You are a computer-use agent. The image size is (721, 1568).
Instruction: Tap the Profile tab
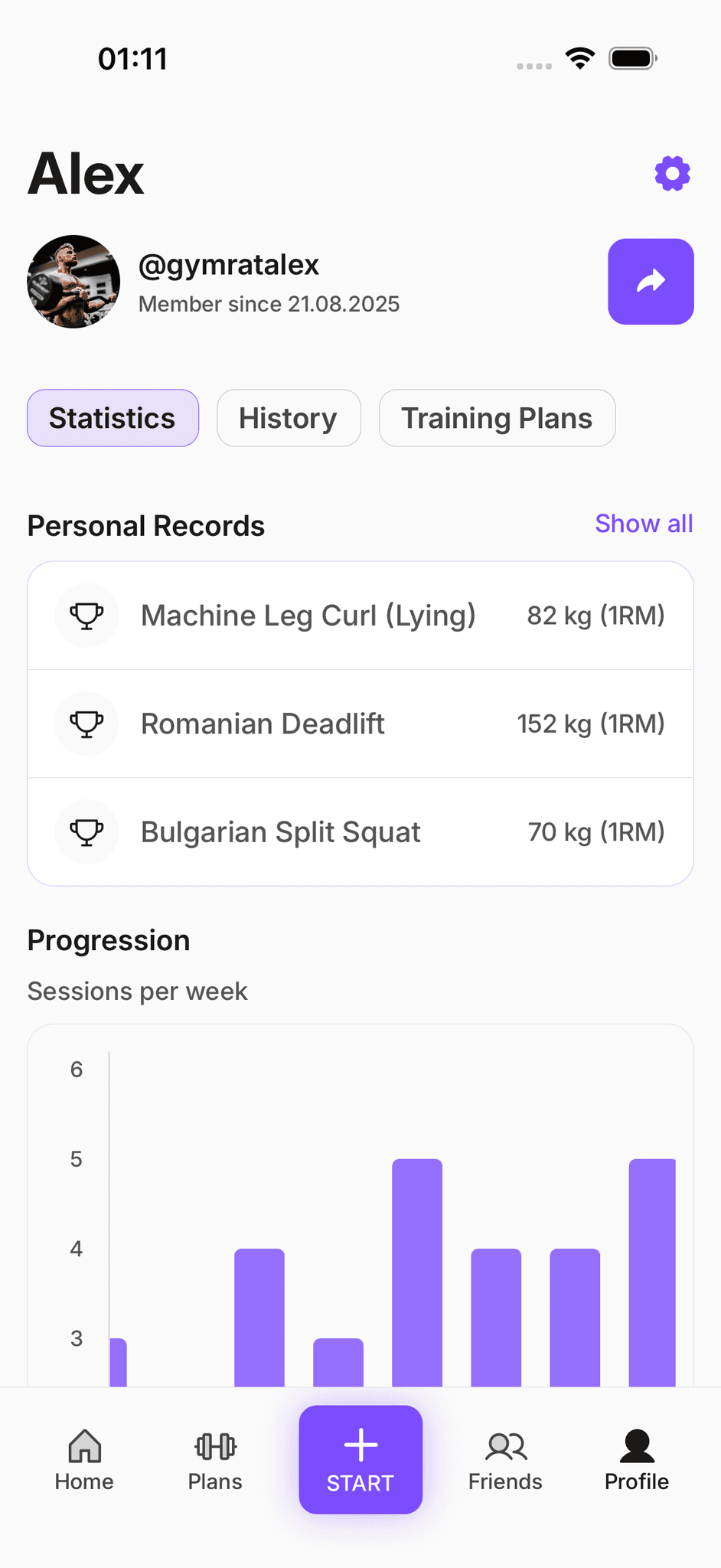tap(636, 1460)
